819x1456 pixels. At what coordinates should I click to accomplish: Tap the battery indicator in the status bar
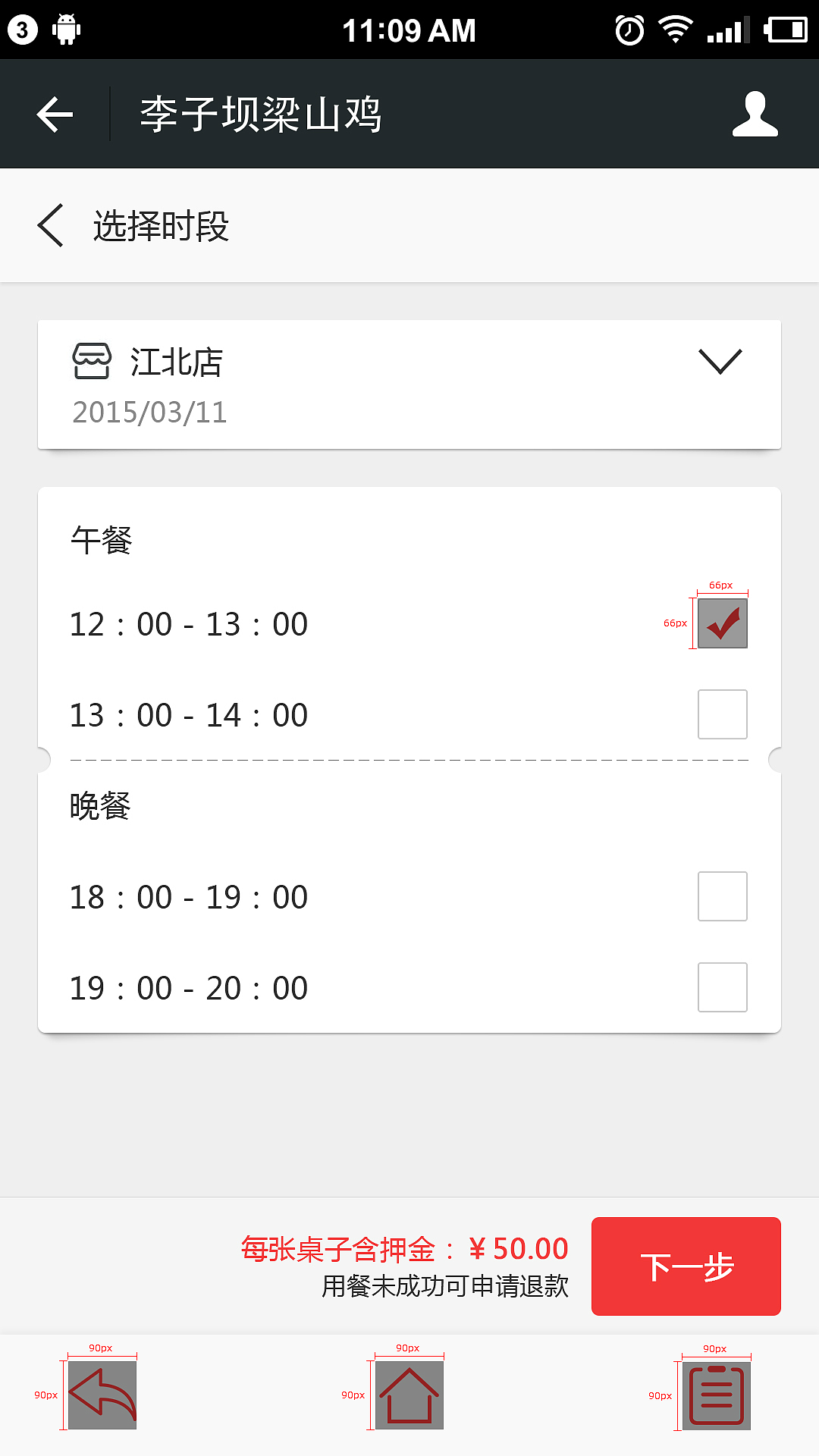pos(786,29)
